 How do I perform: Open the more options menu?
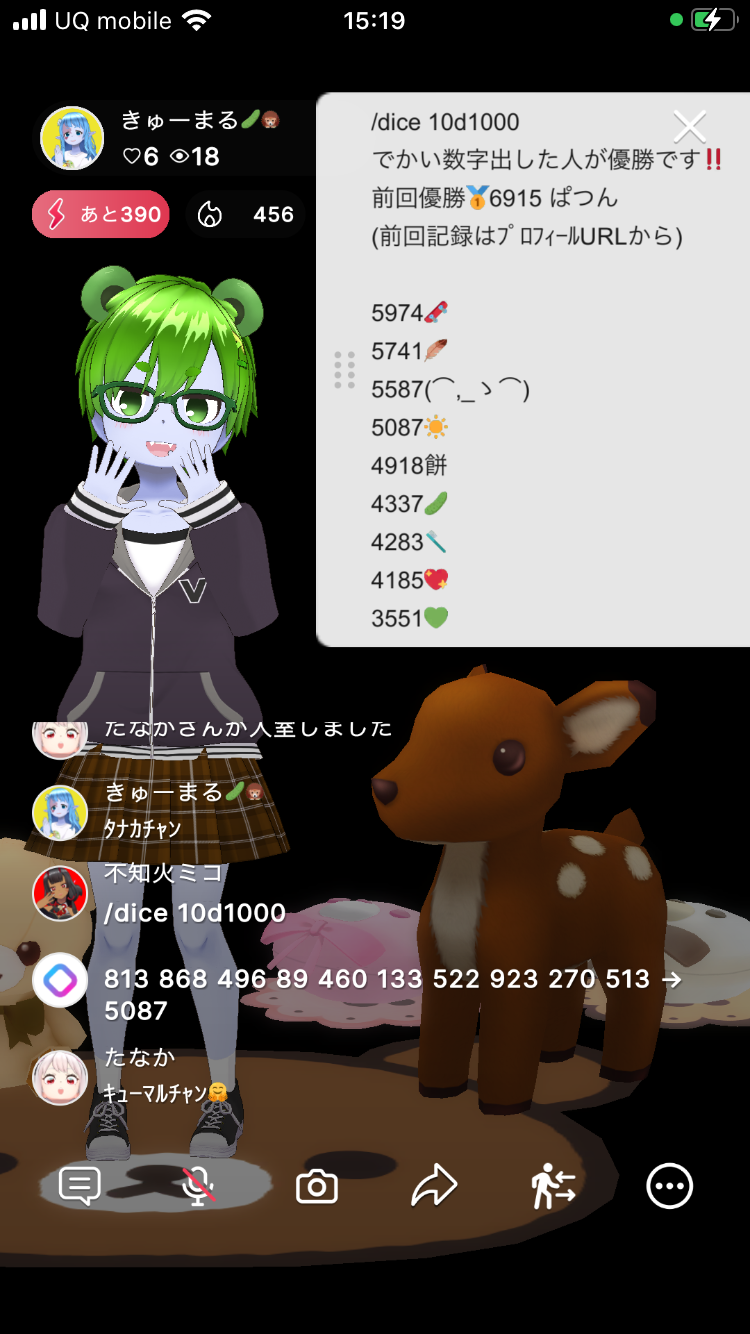click(x=669, y=1187)
